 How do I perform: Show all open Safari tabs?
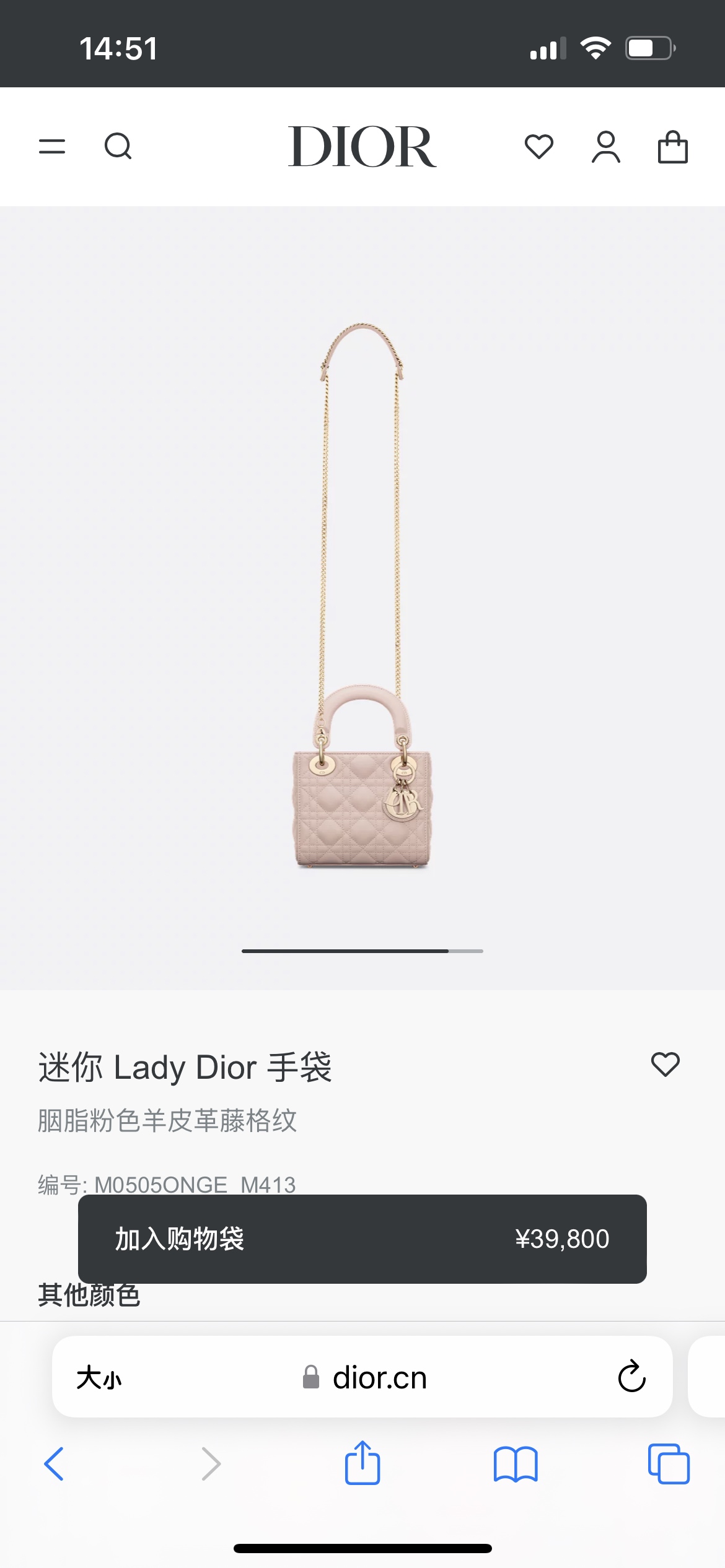click(x=668, y=1464)
